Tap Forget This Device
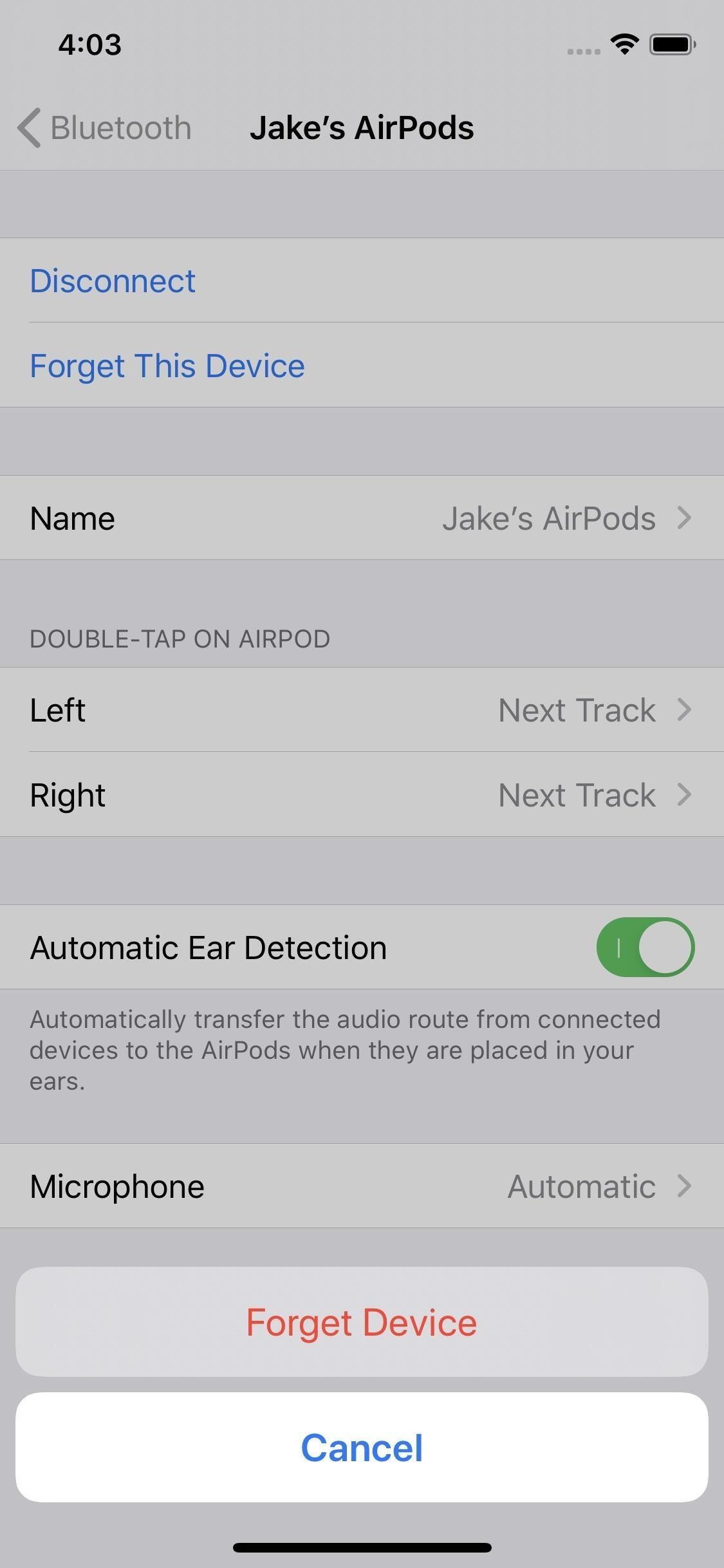 pos(167,366)
